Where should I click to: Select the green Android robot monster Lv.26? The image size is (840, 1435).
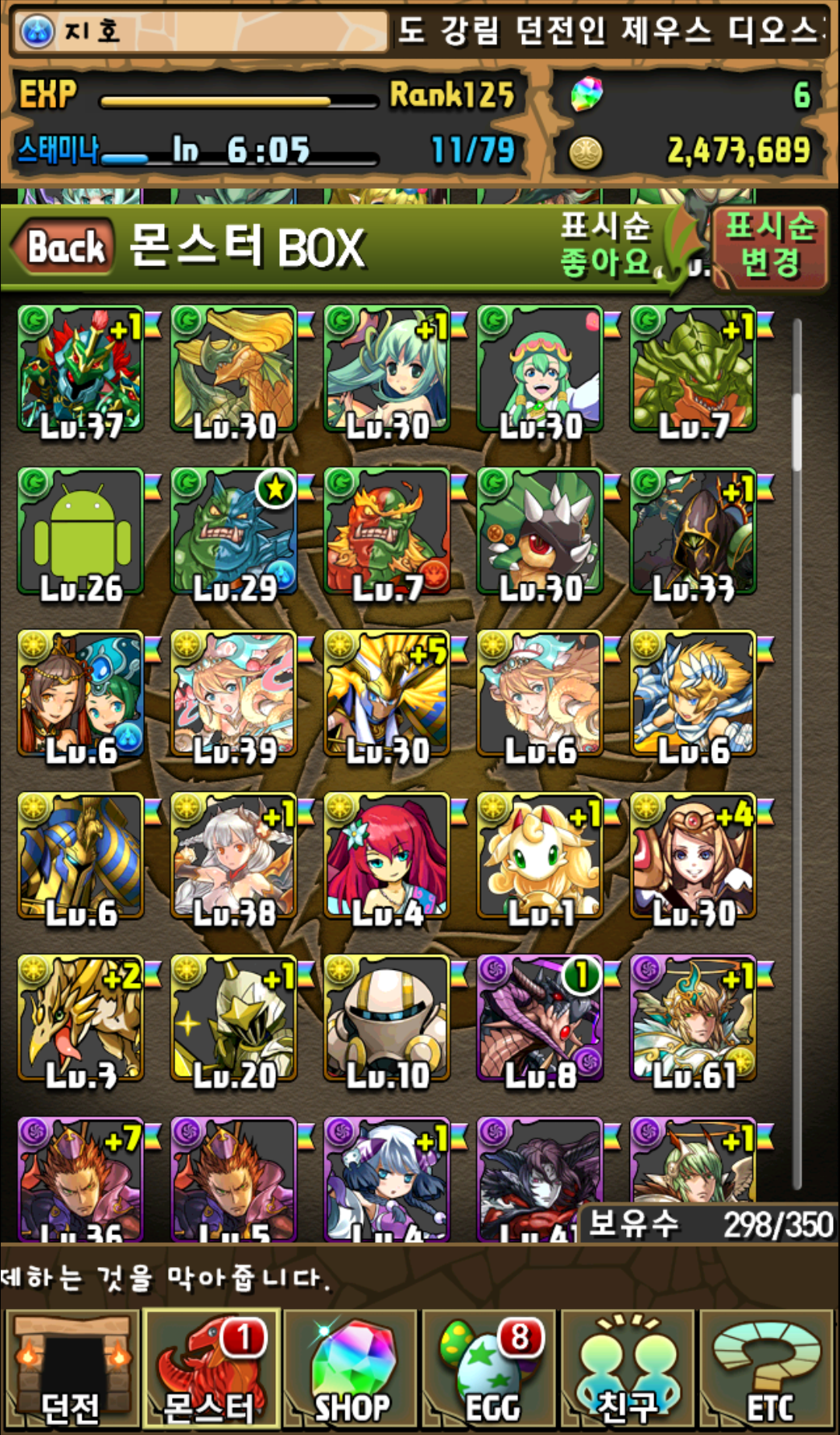click(x=81, y=533)
